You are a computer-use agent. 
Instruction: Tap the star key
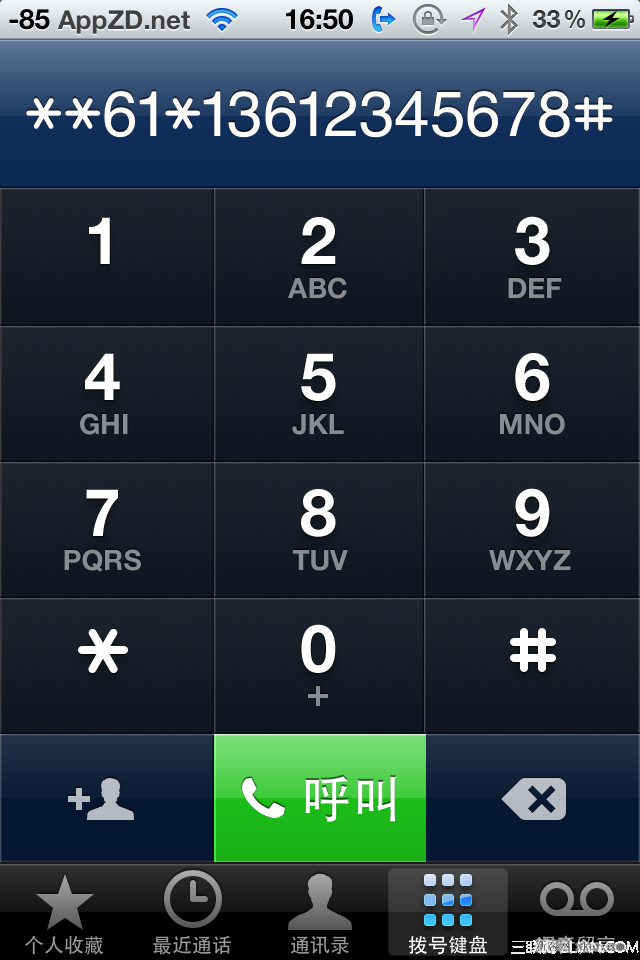click(106, 665)
